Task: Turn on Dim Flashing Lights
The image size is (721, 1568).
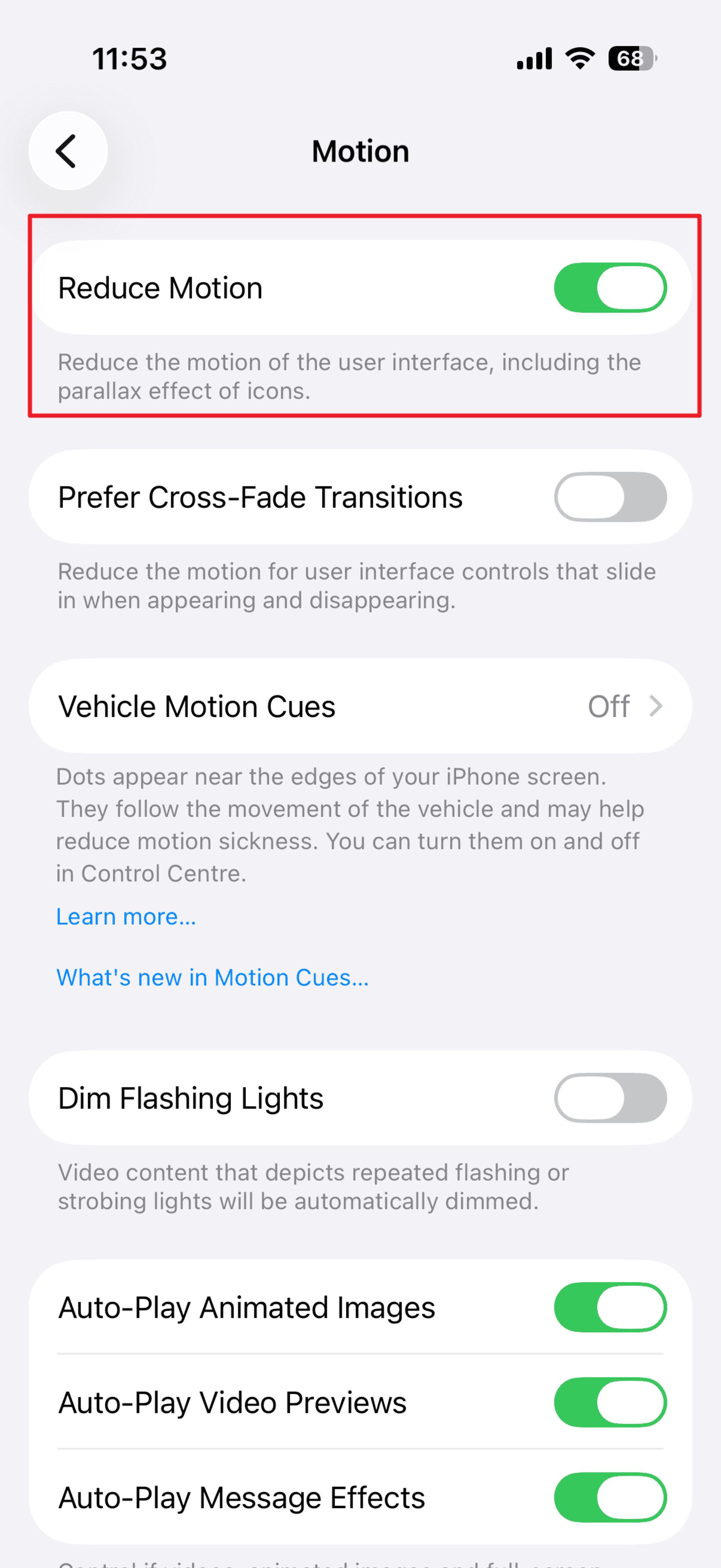Action: [609, 1098]
